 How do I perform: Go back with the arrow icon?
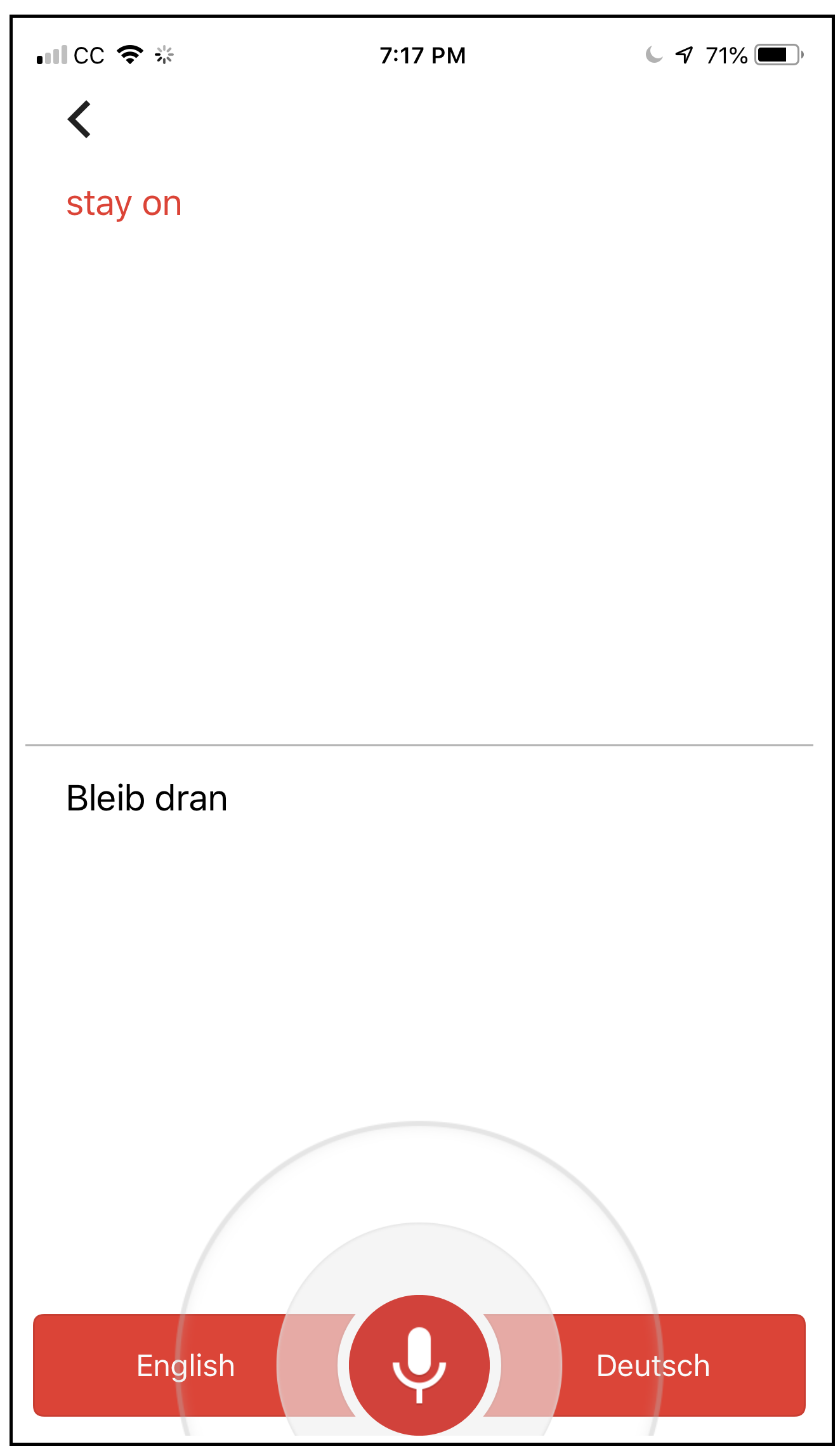coord(80,119)
